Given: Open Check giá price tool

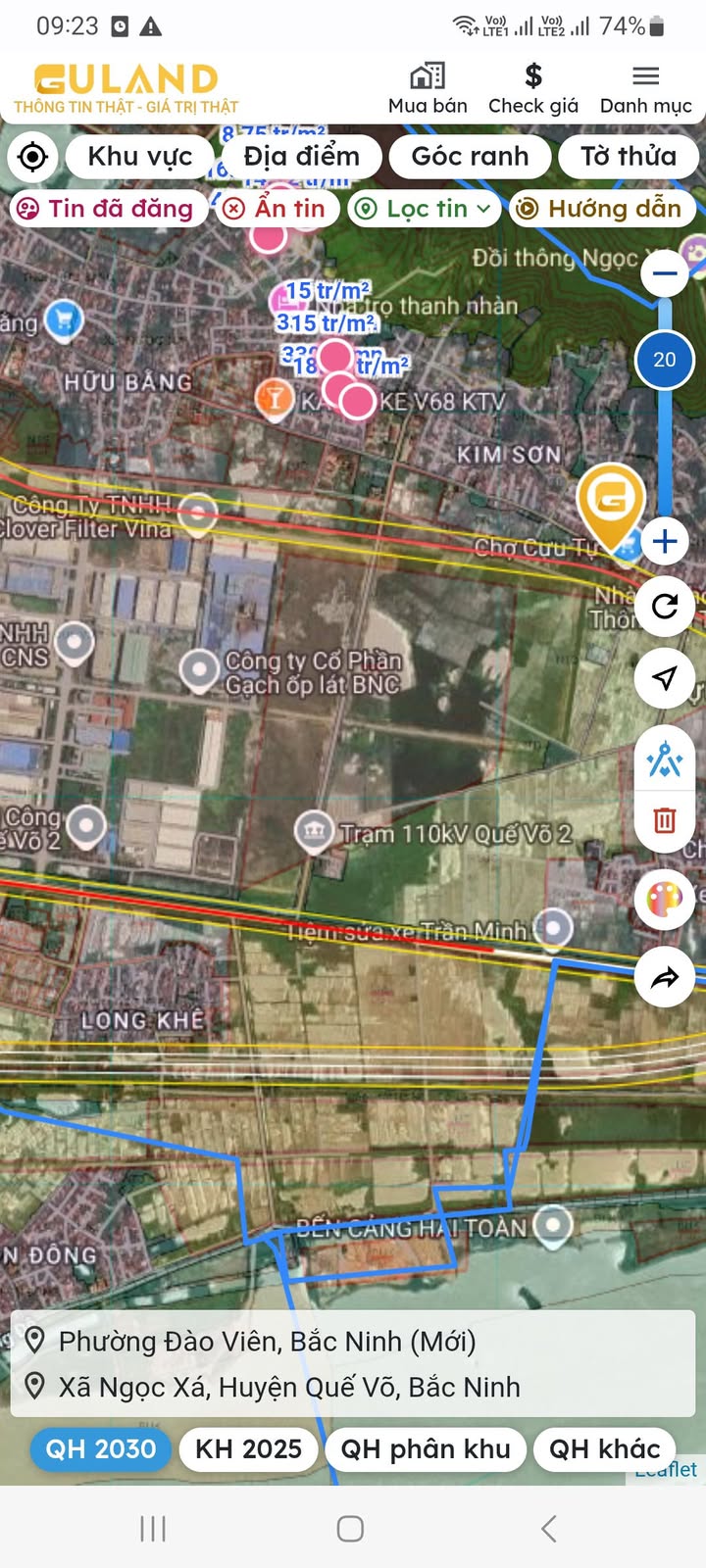Looking at the screenshot, I should click(532, 88).
